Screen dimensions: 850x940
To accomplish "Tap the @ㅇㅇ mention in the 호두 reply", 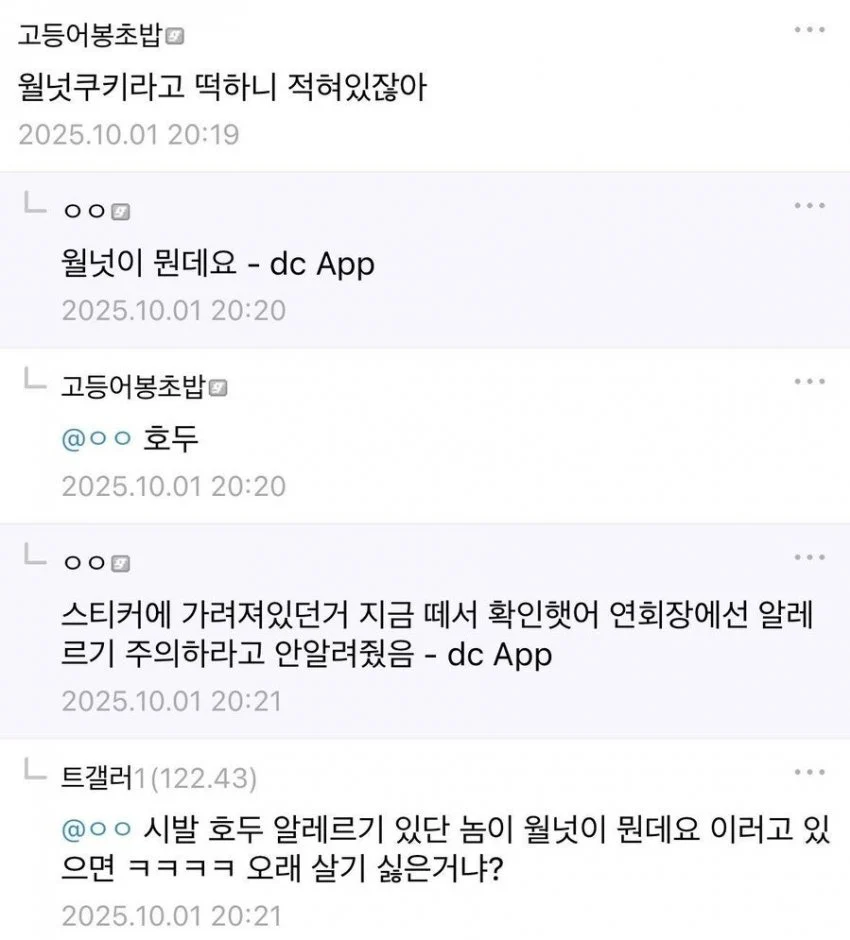I will coord(96,440).
